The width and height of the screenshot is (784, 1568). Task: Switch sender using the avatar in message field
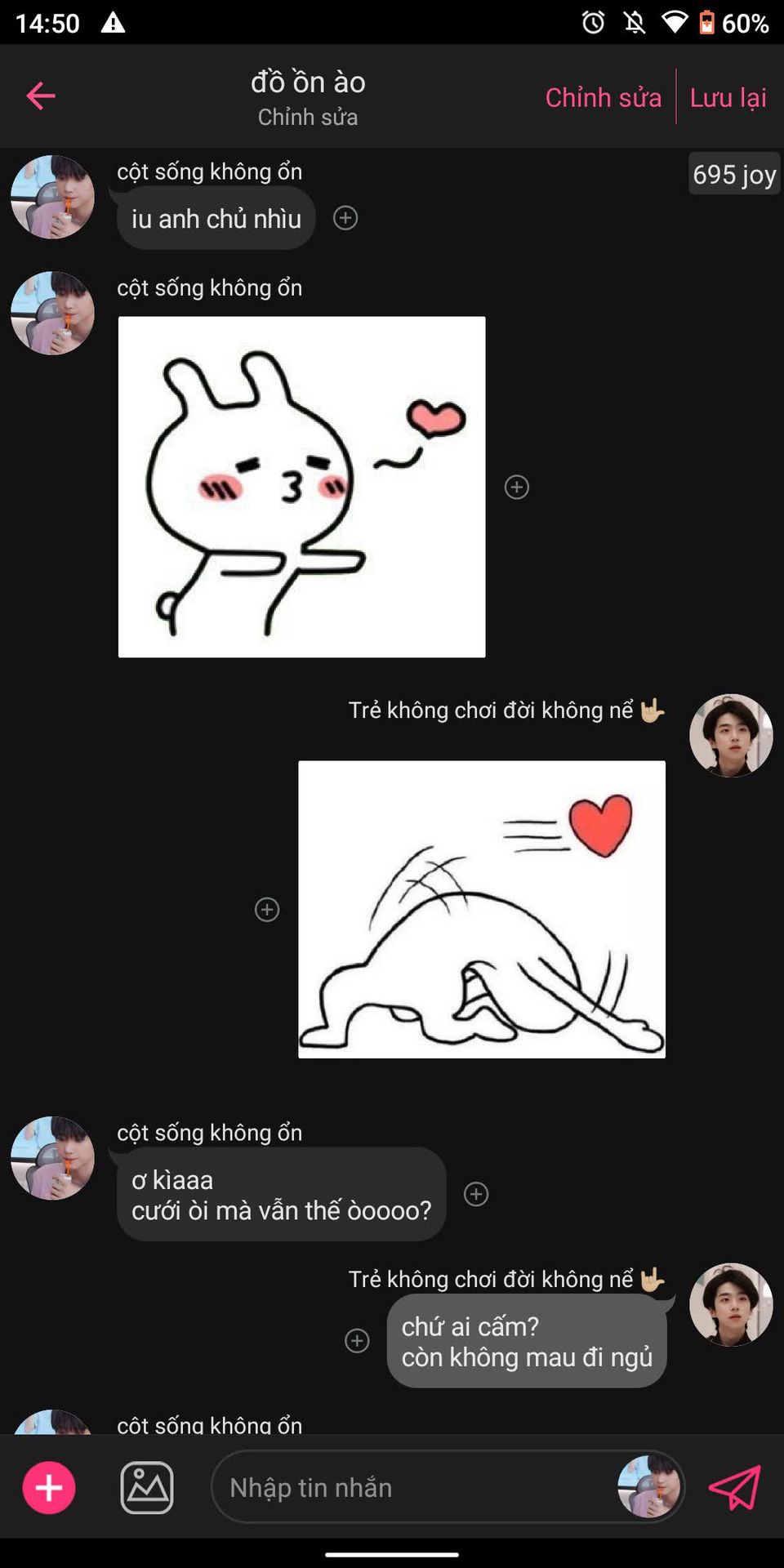(x=649, y=1487)
